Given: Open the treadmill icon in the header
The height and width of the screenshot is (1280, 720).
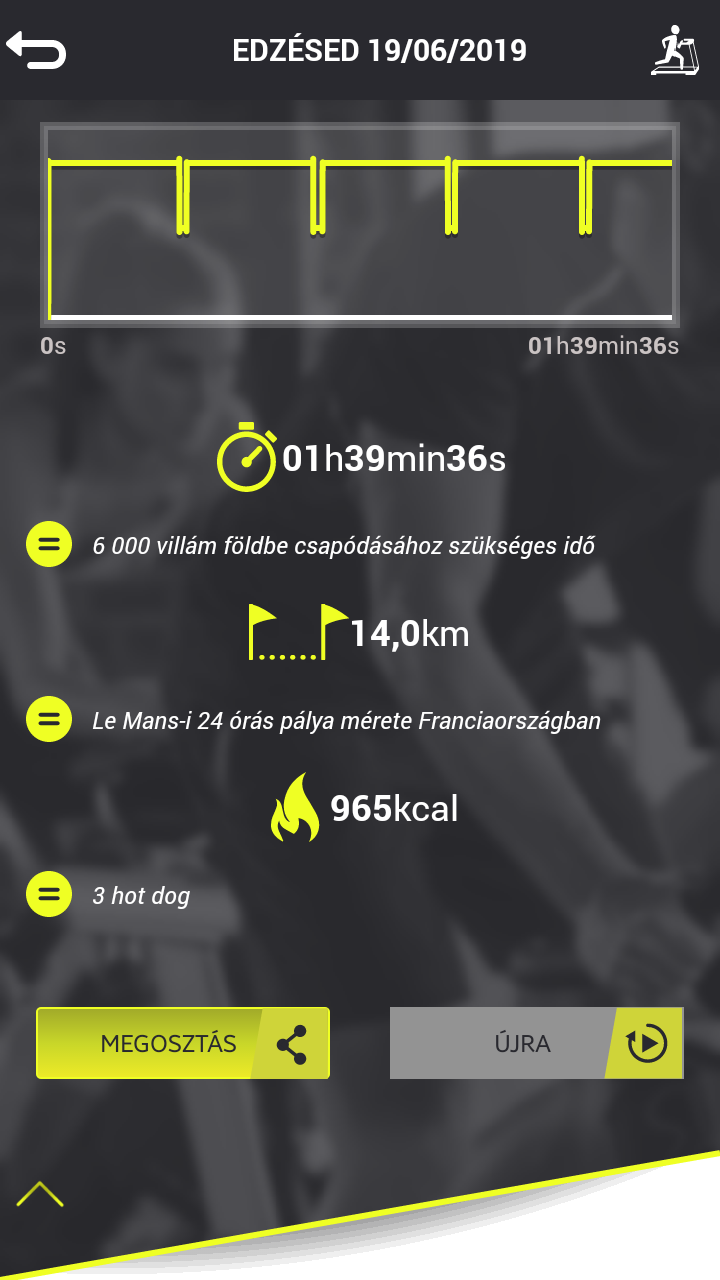Looking at the screenshot, I should coord(674,50).
